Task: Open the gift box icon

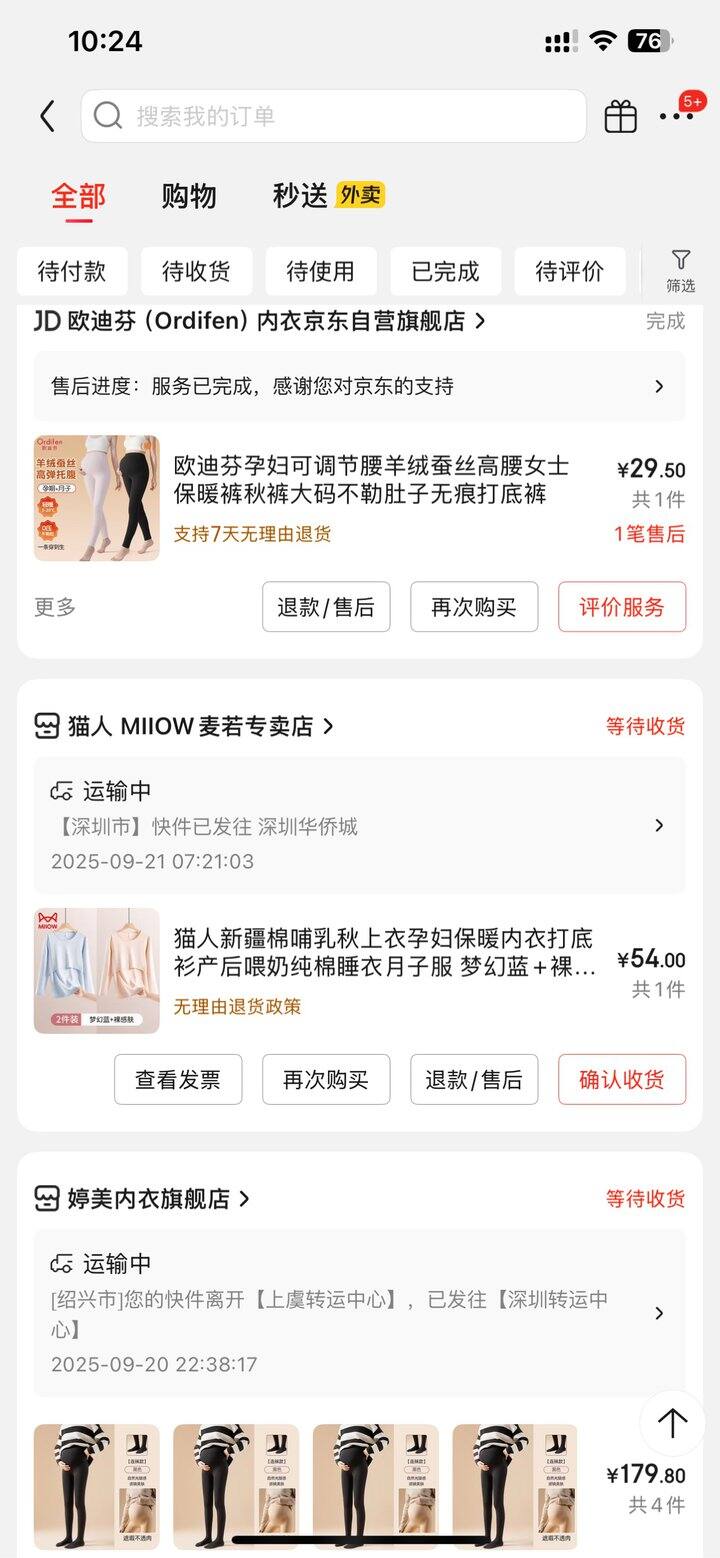Action: pyautogui.click(x=620, y=117)
